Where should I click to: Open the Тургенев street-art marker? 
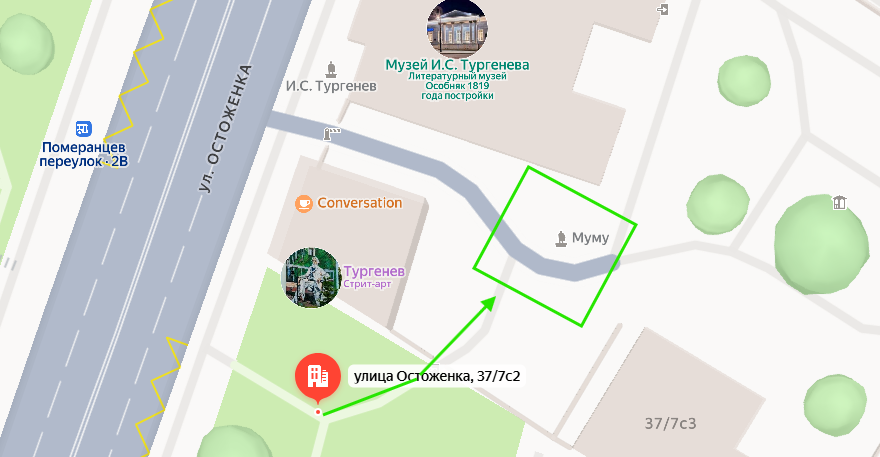click(x=313, y=278)
